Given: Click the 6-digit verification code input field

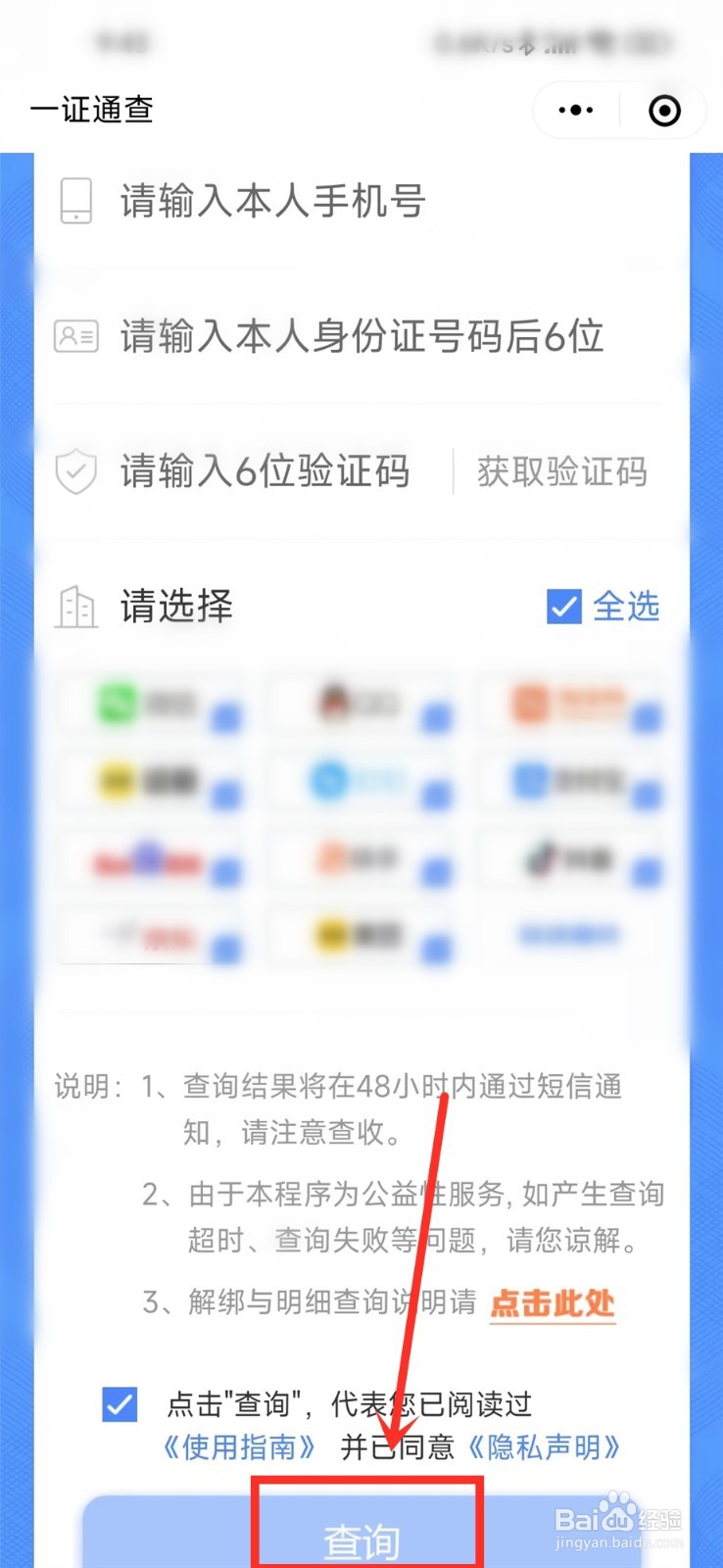Looking at the screenshot, I should click(265, 472).
